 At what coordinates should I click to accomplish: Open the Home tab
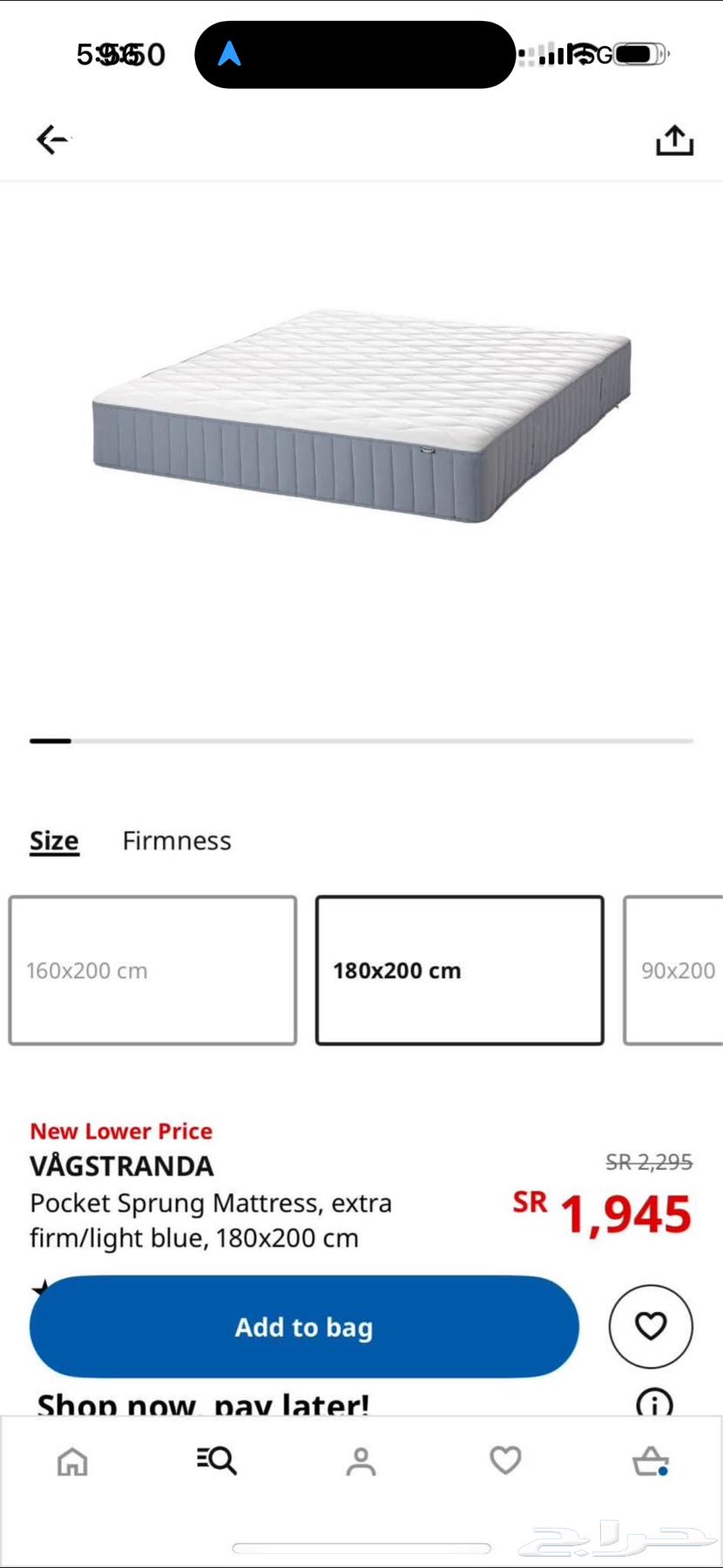(x=72, y=1461)
